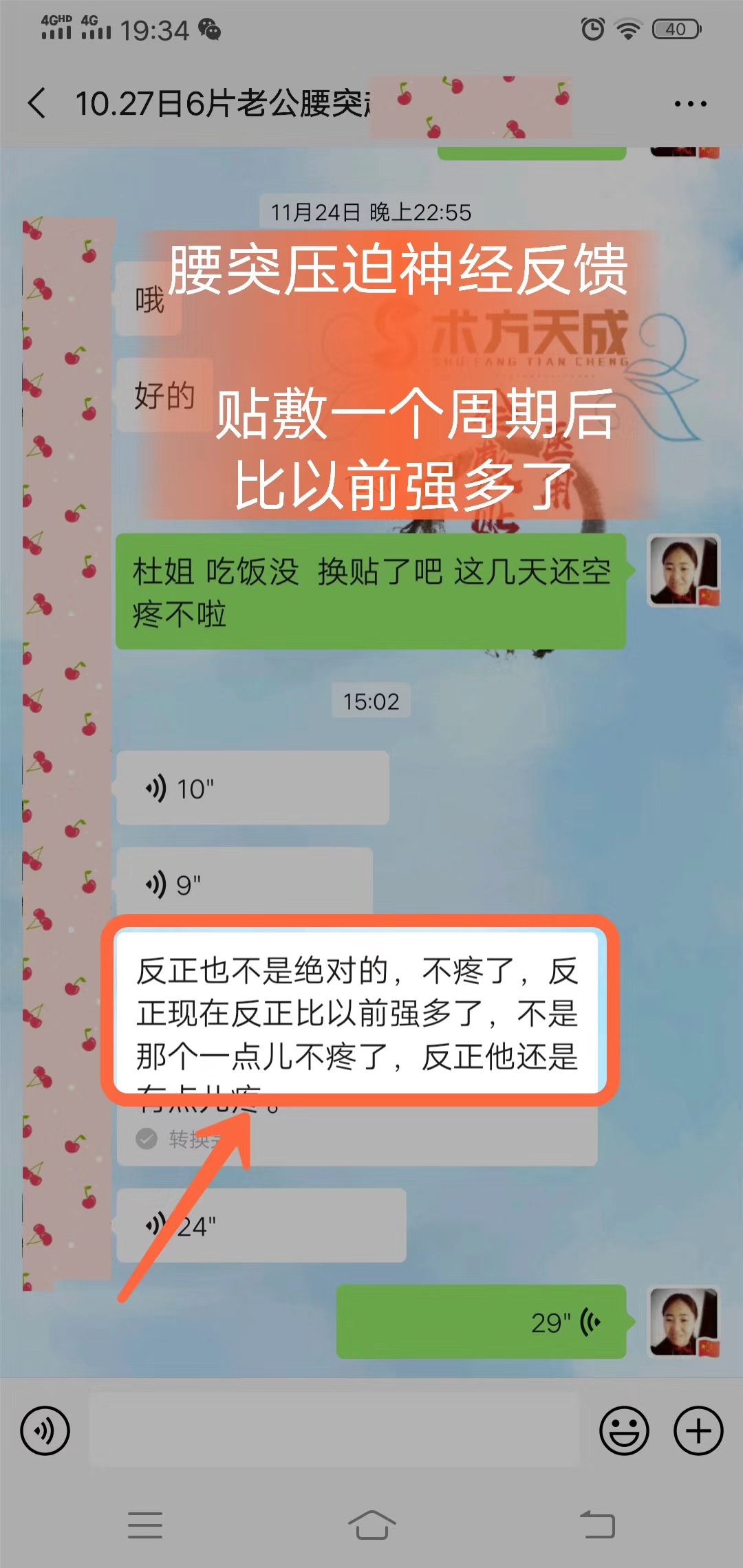Play the 24-second voice message
This screenshot has height=1568, width=743.
261,1226
